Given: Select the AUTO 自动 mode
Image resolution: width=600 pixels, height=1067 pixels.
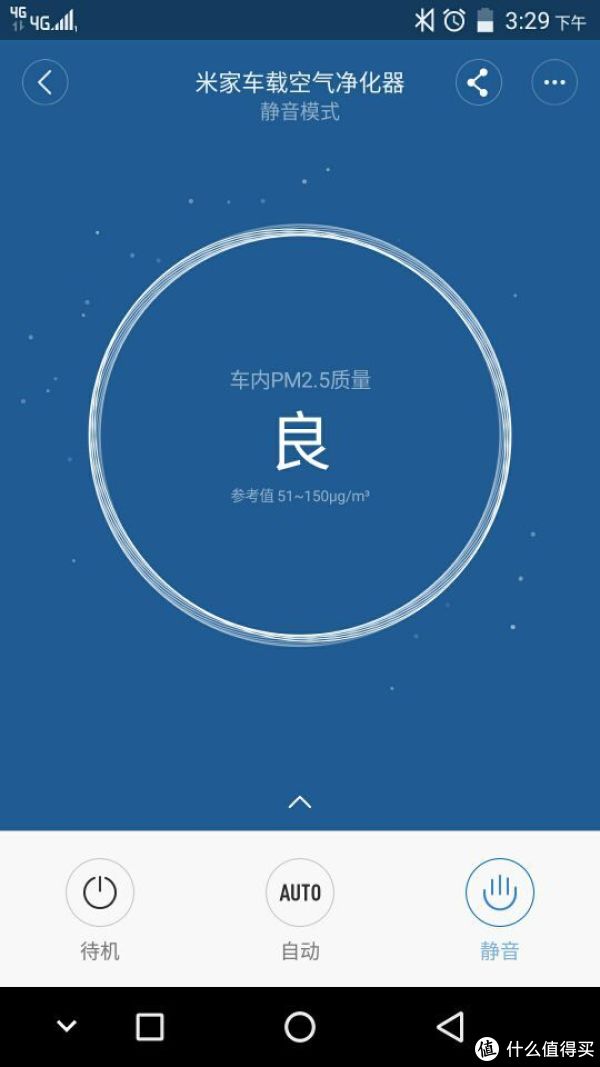Looking at the screenshot, I should tap(300, 892).
